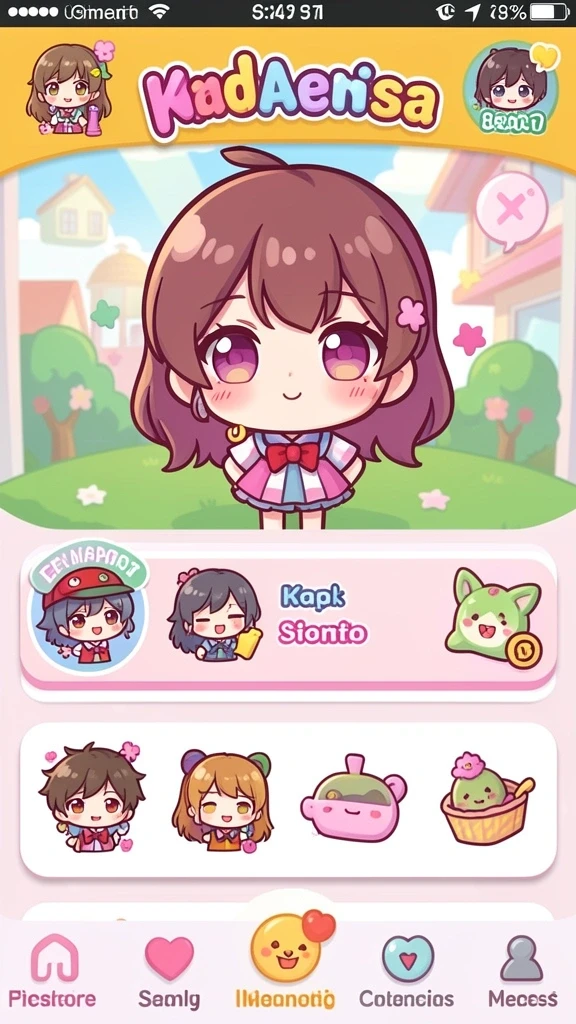Switch to the Cotencias tab
Viewport: 576px width, 1024px height.
point(406,970)
